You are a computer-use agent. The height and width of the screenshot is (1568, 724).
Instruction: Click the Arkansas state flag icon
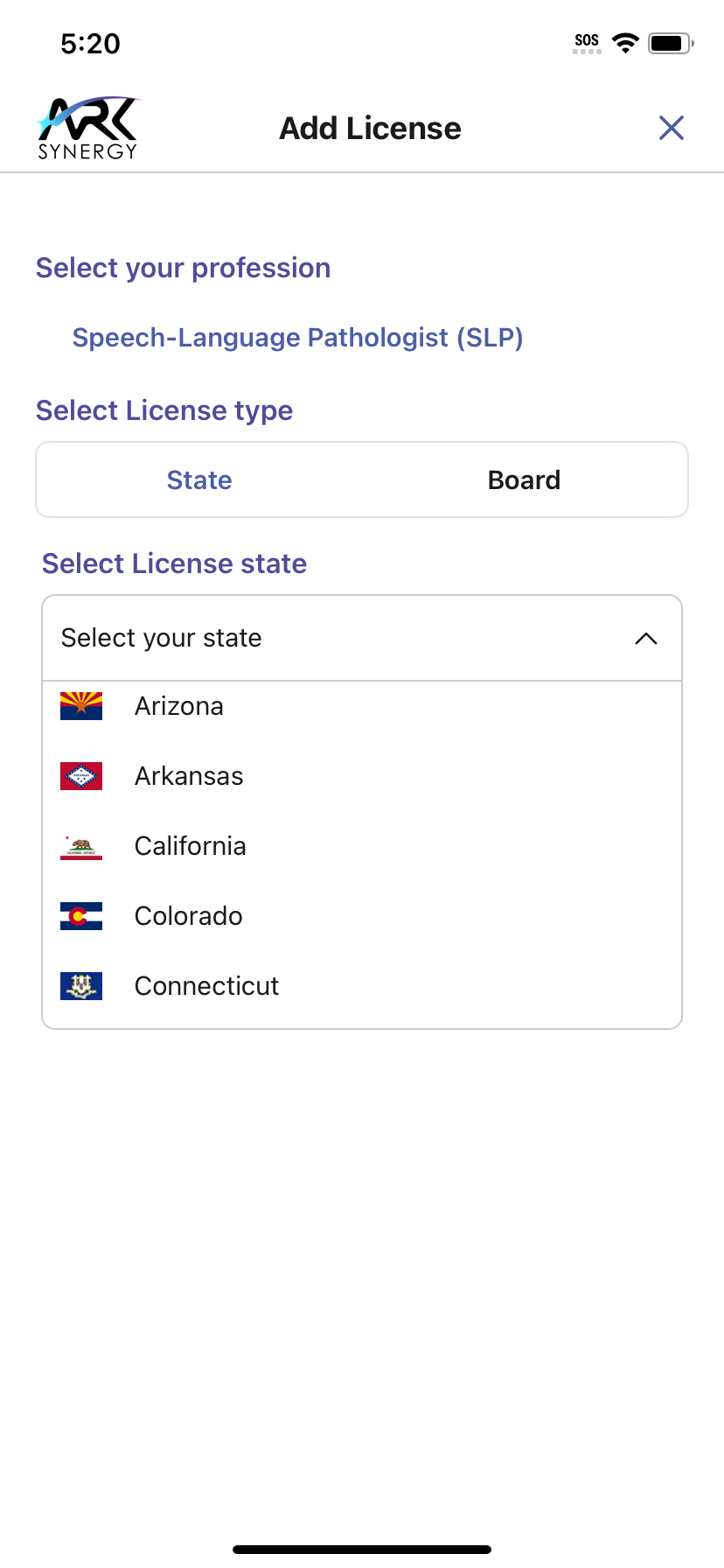pyautogui.click(x=80, y=775)
